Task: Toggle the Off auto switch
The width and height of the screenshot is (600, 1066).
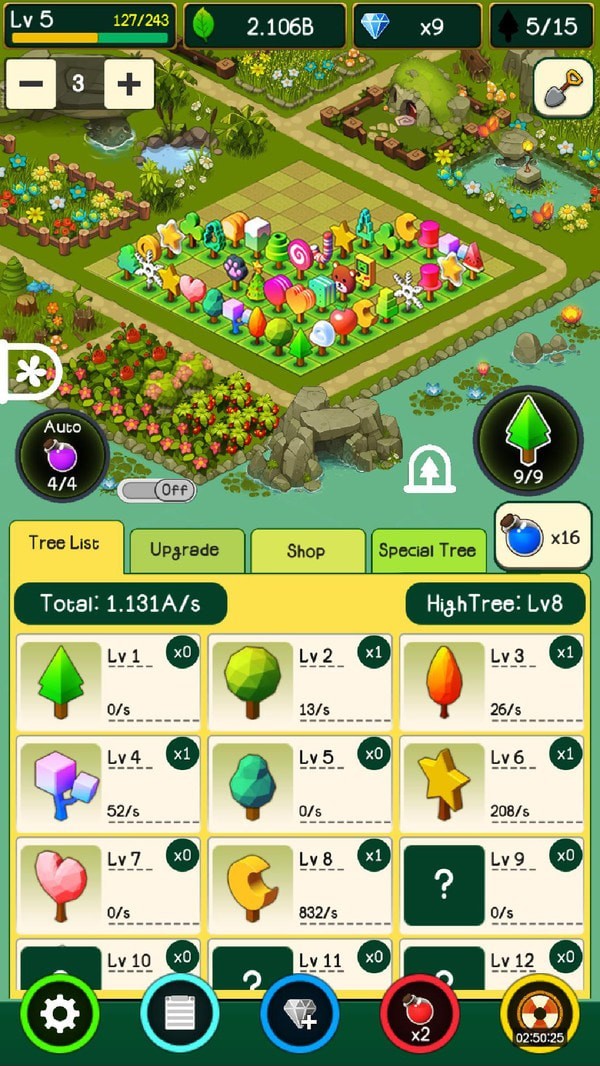Action: pyautogui.click(x=158, y=490)
